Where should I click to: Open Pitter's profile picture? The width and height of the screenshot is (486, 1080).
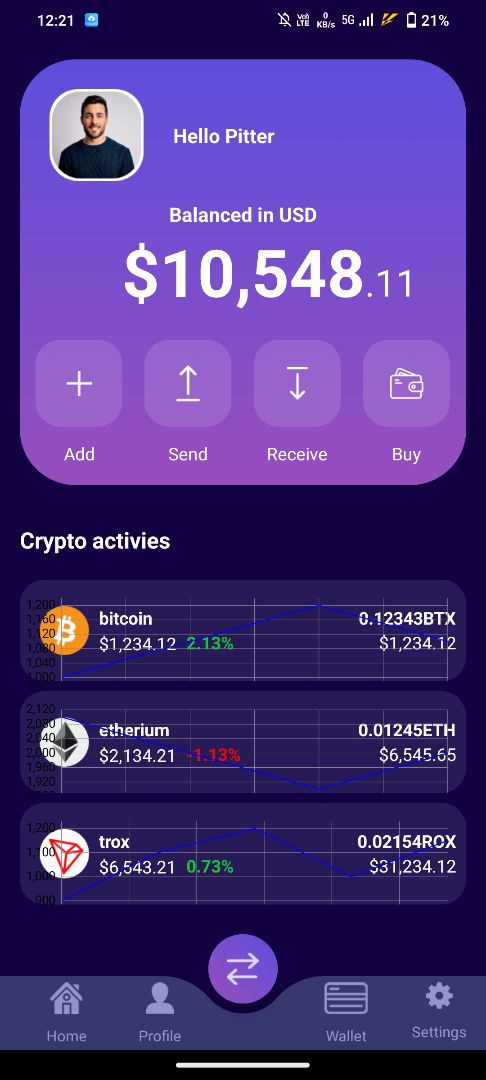(96, 135)
